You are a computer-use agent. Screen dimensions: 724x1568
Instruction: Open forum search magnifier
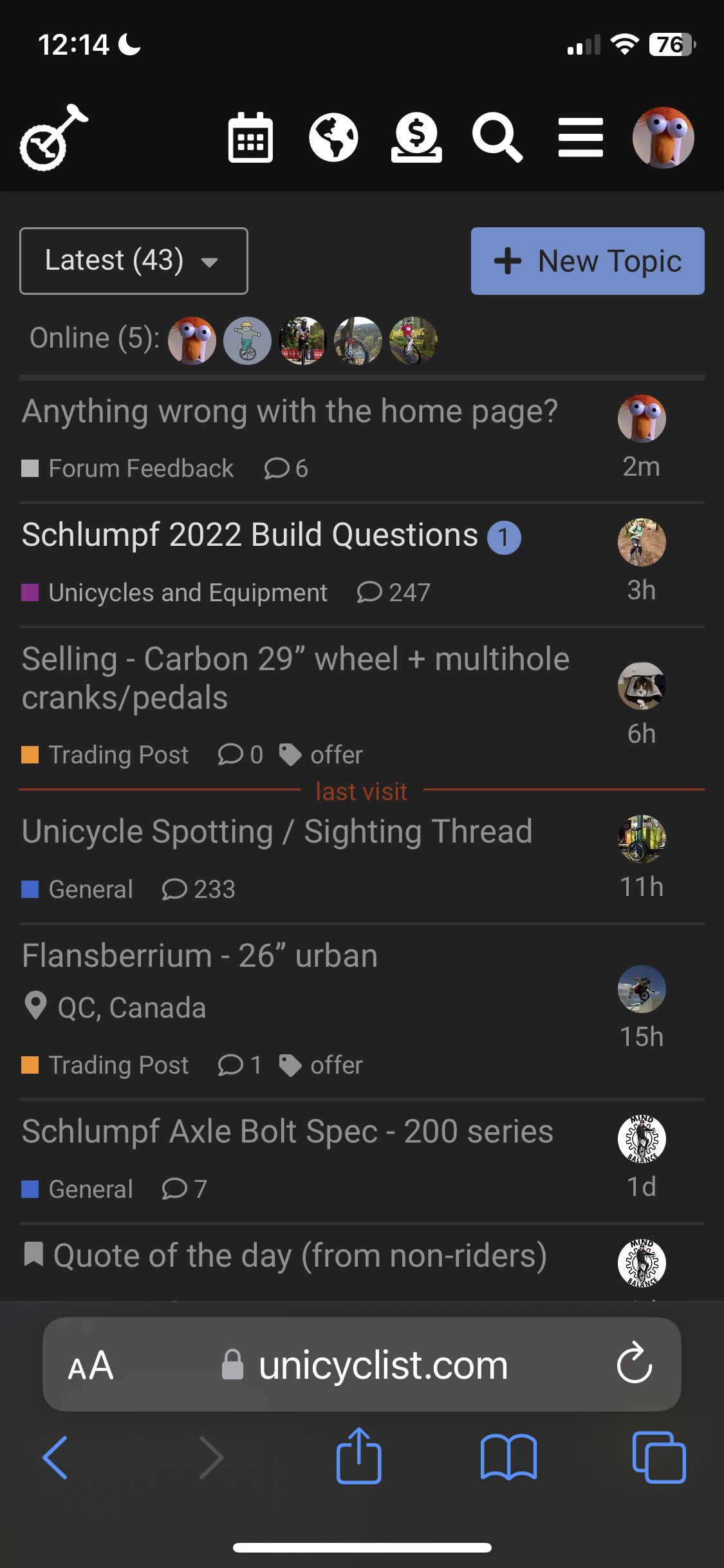497,137
